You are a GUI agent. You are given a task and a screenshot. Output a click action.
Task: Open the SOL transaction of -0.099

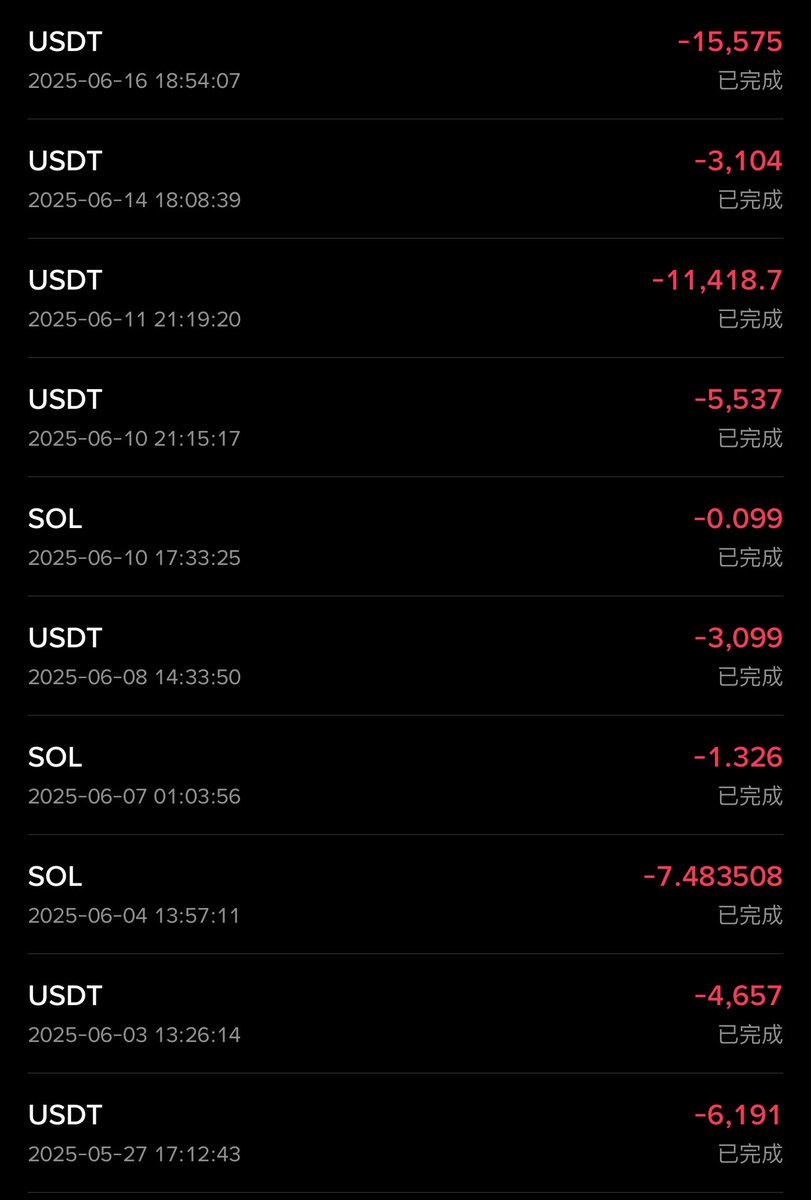405,536
